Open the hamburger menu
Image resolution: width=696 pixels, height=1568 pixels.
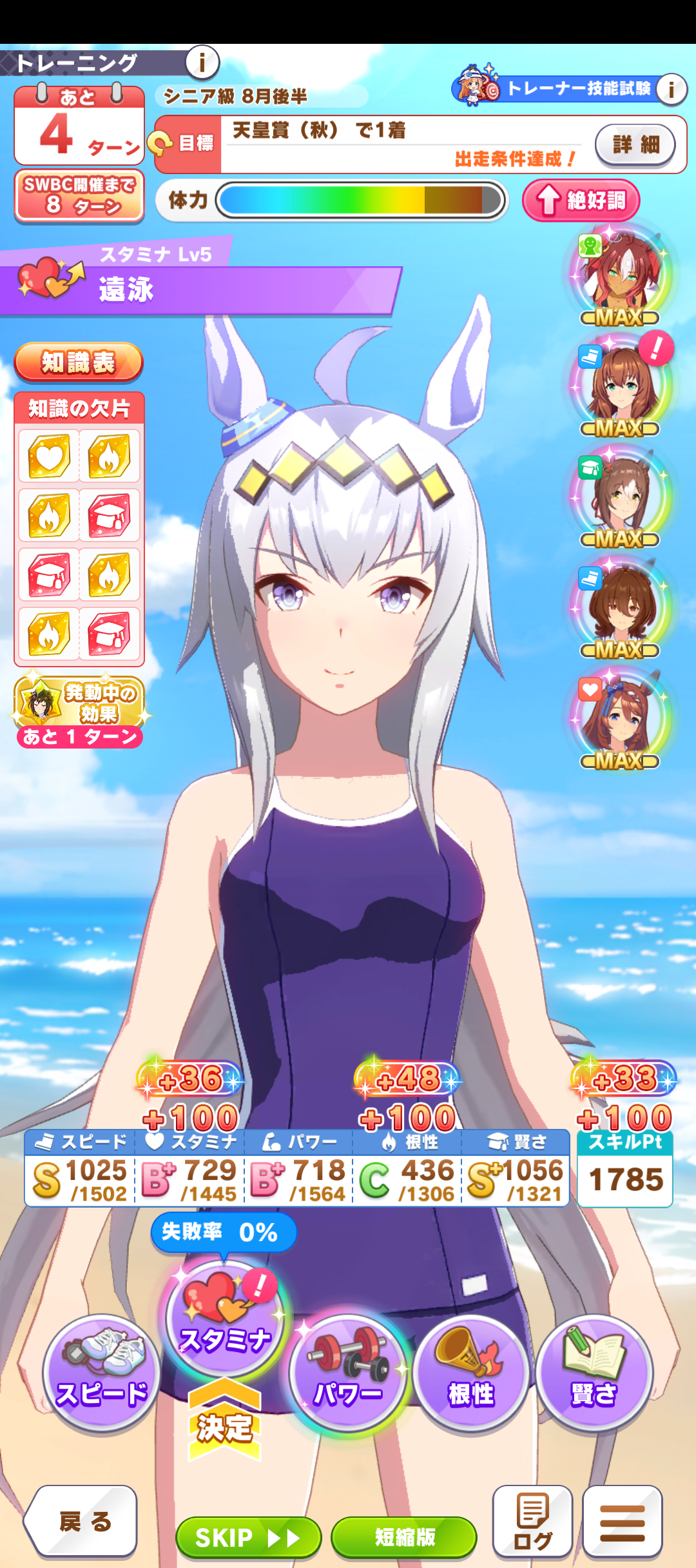622,1522
